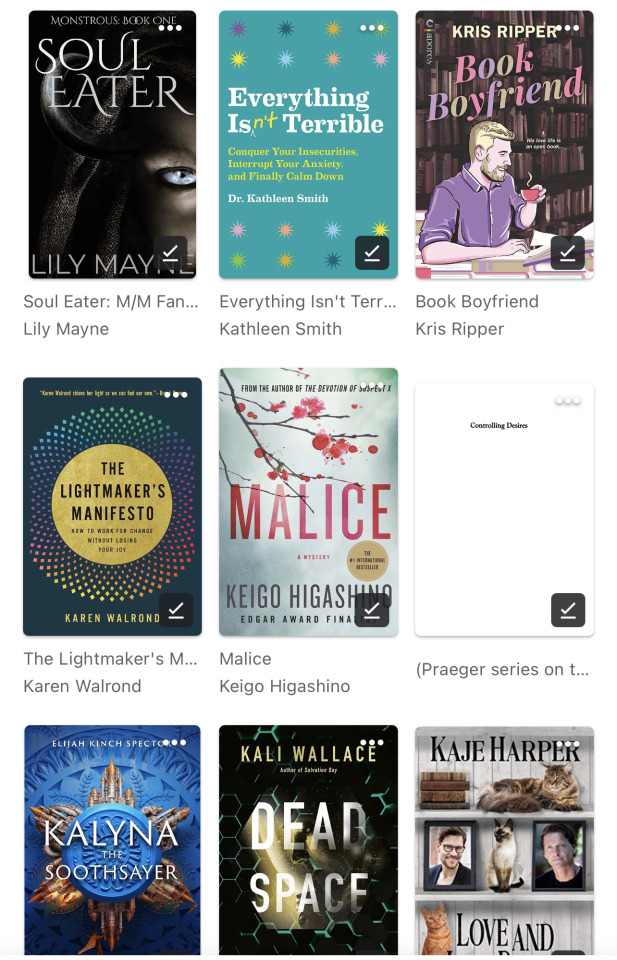Open more options on Kaje Harper cover

[568, 743]
